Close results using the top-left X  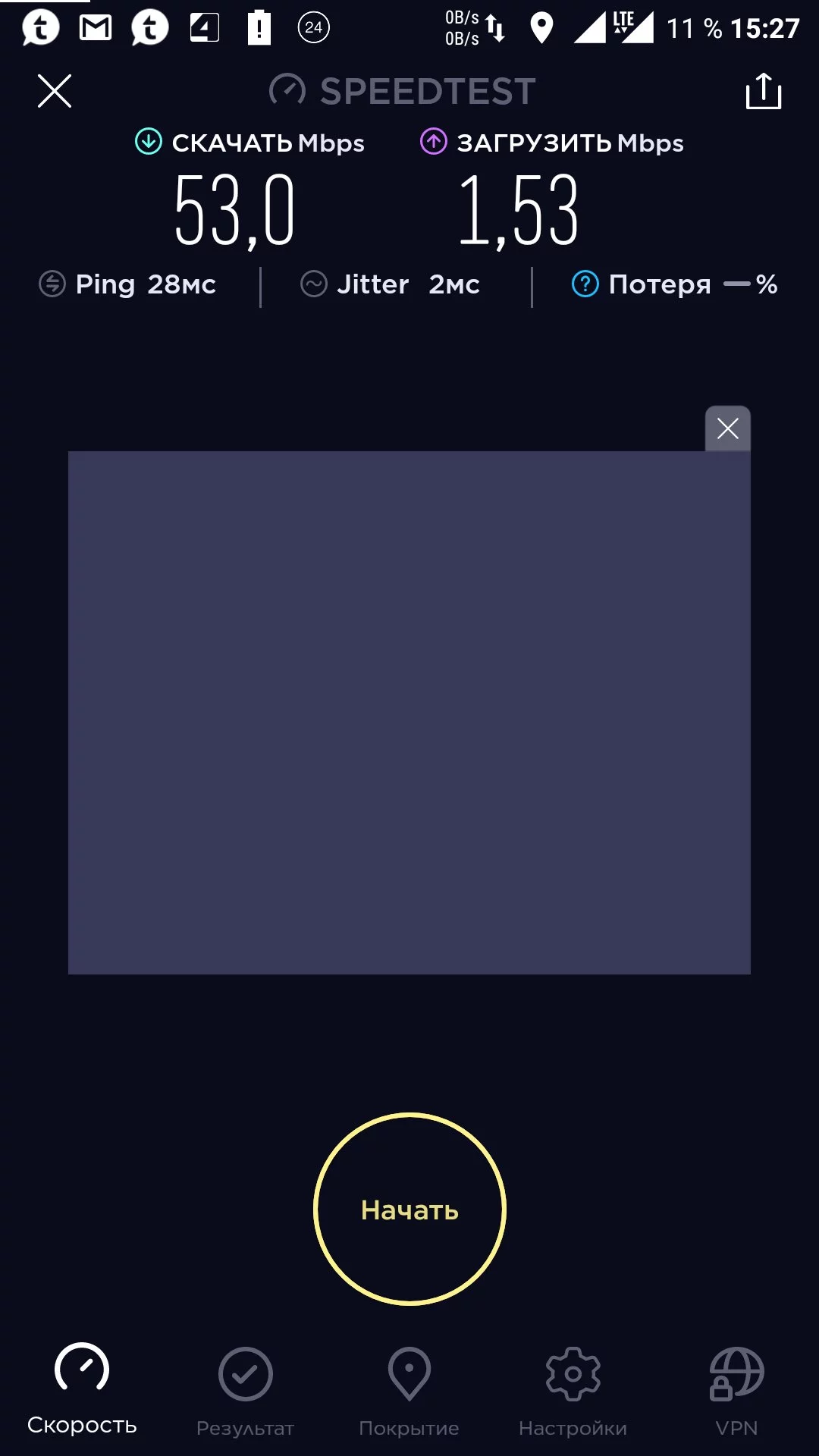pos(53,90)
